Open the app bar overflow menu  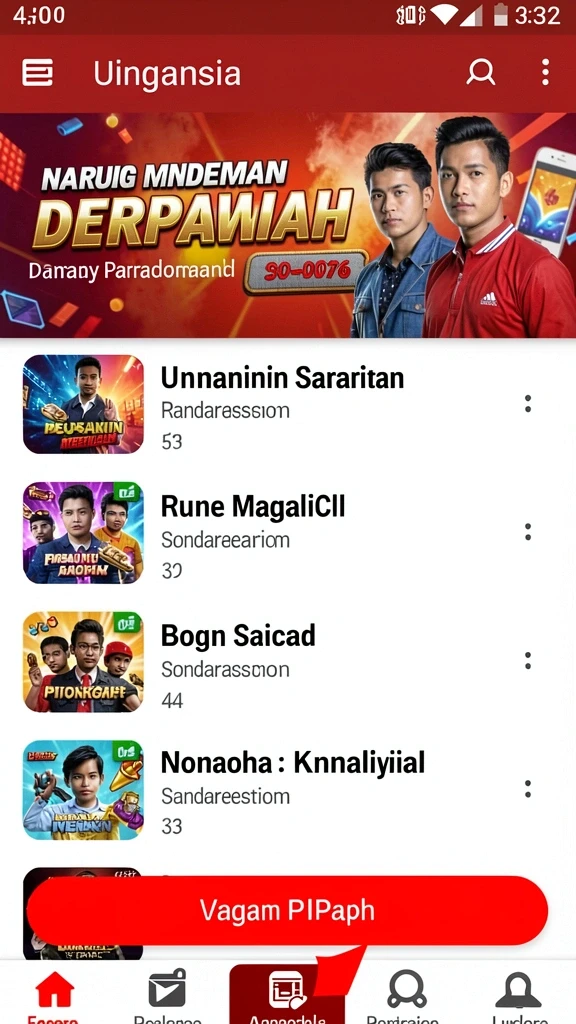click(x=545, y=72)
